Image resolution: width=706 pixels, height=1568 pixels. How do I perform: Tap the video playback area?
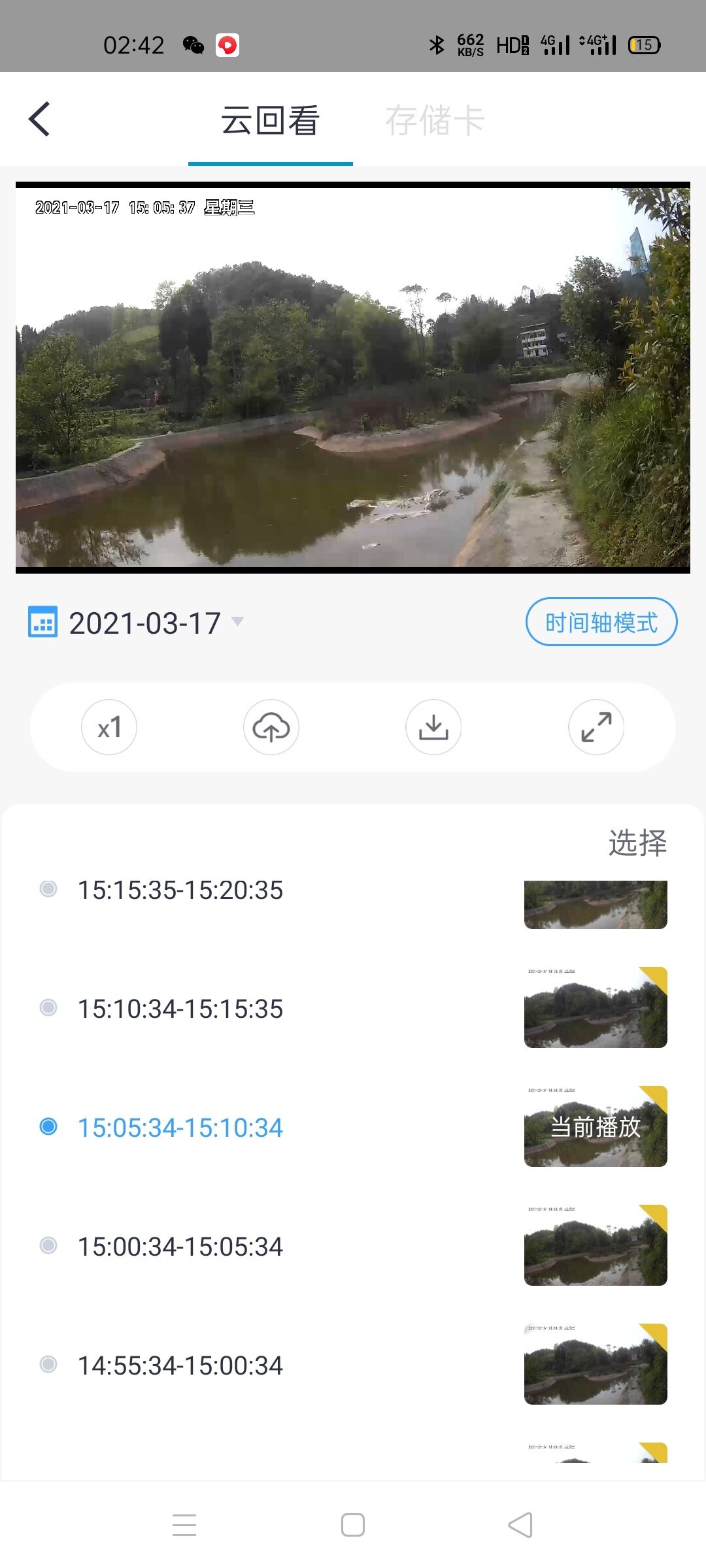coord(353,378)
